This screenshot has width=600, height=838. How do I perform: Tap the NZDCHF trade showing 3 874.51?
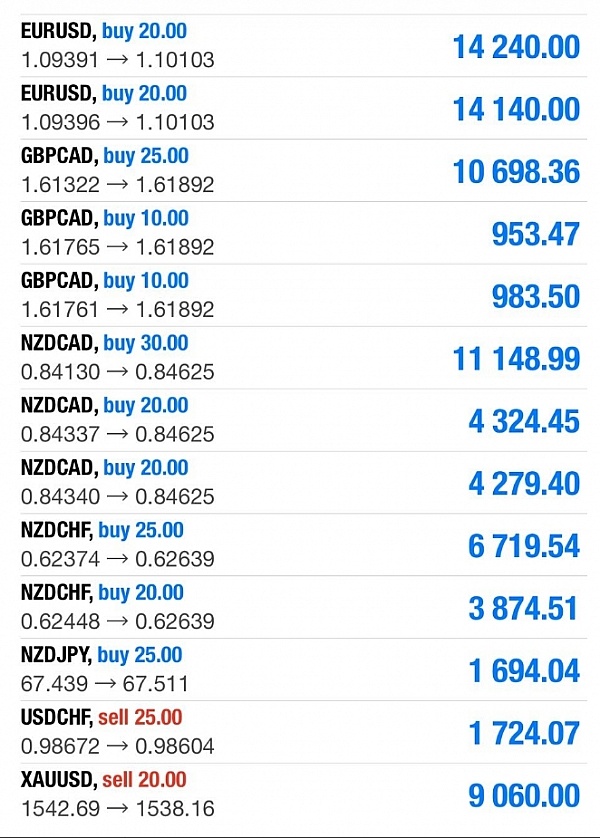point(300,607)
